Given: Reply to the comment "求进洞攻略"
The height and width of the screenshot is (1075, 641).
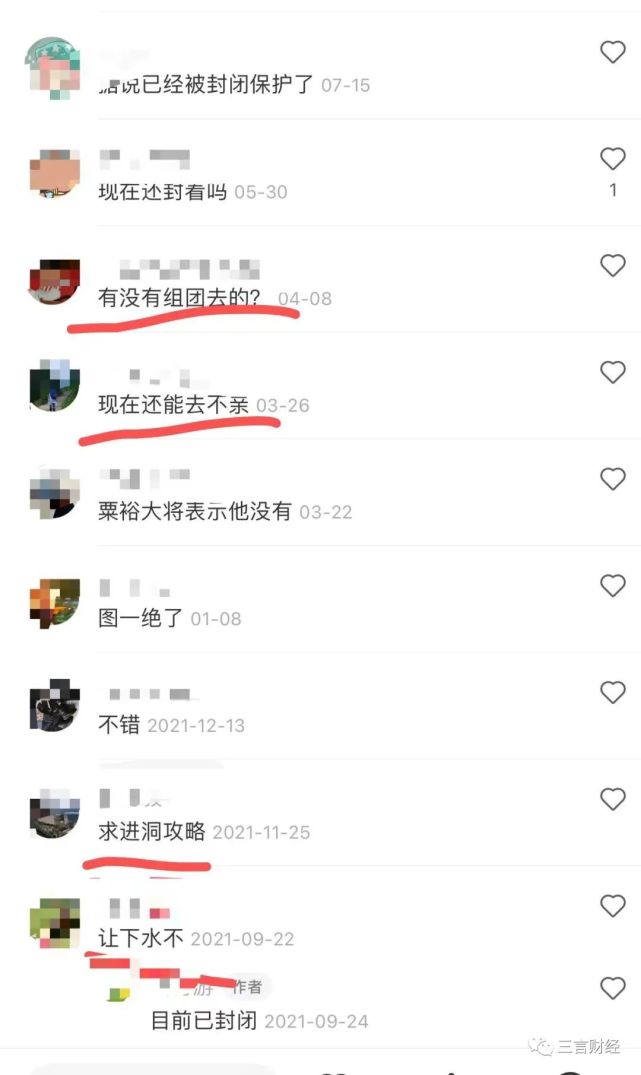Looking at the screenshot, I should click(151, 832).
